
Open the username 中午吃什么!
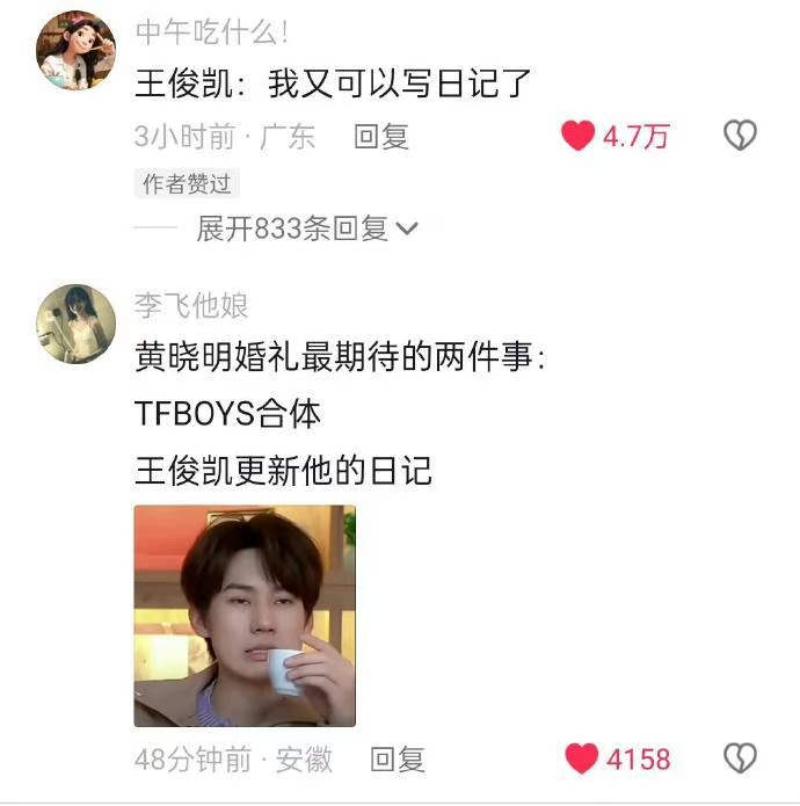pos(211,32)
